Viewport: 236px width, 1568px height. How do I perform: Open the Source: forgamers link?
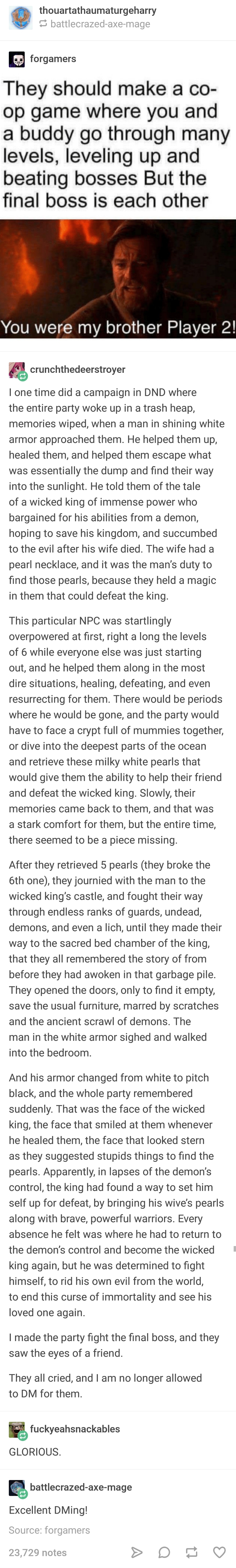point(49,1530)
